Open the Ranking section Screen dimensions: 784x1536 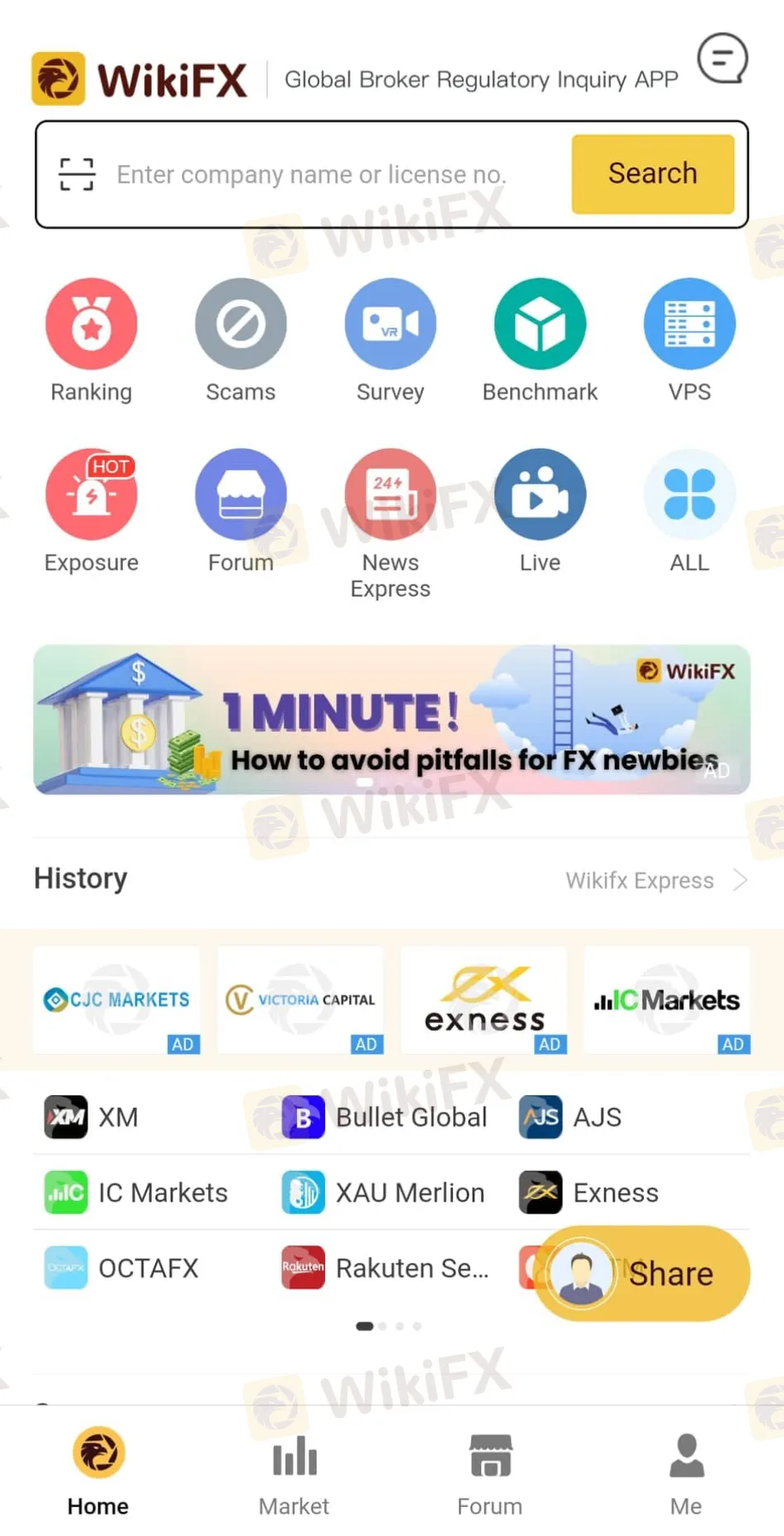tap(92, 340)
